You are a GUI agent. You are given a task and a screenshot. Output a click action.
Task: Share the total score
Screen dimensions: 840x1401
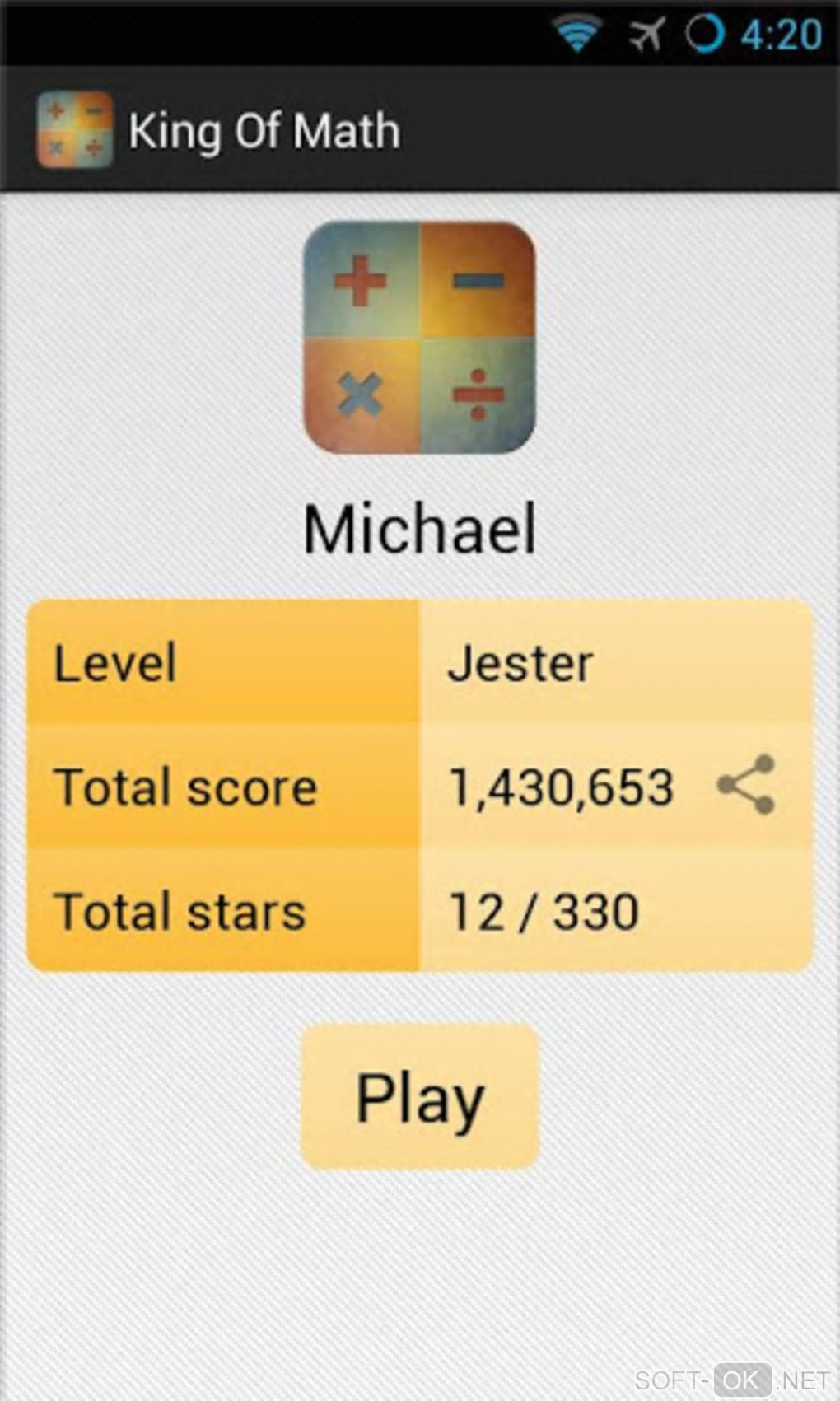[x=746, y=785]
